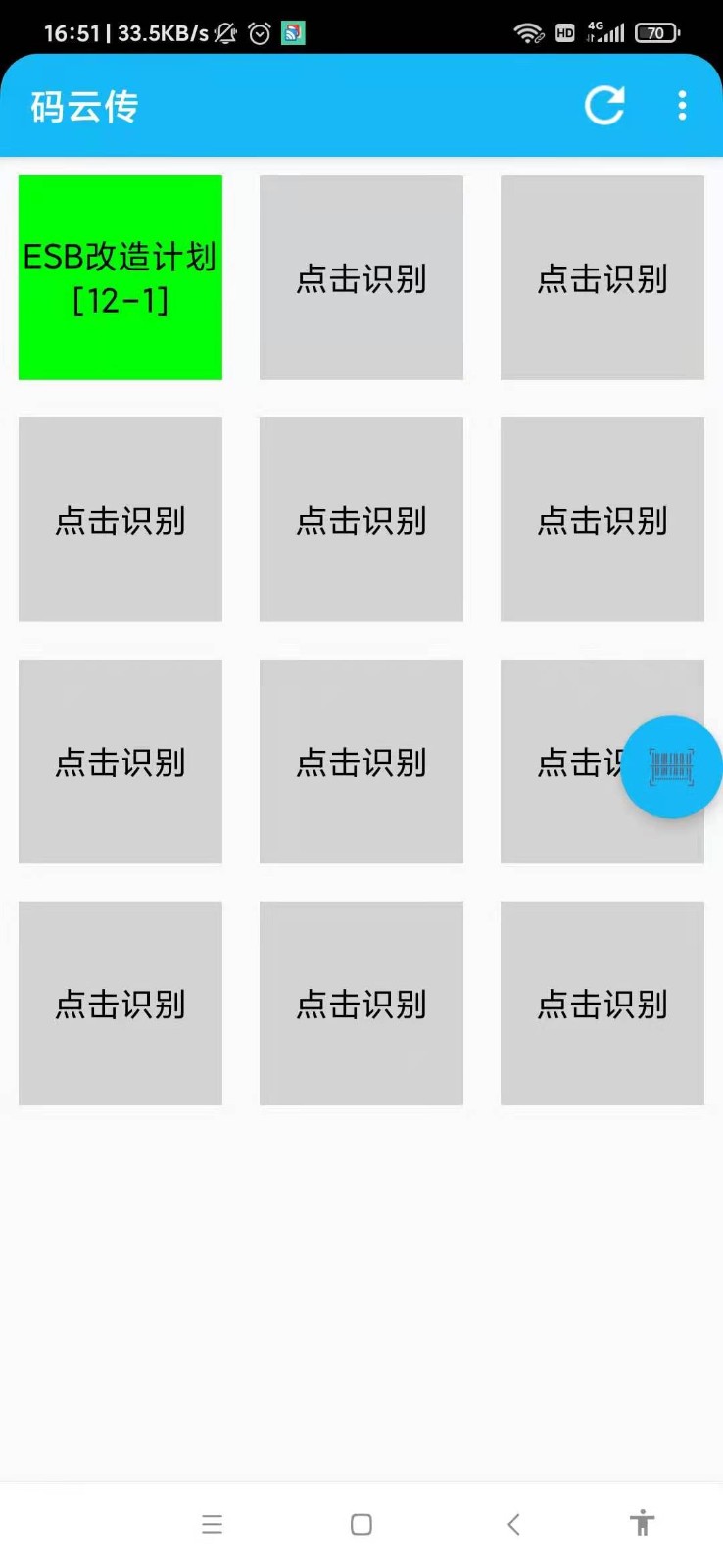Tap the bottom-right 点击识别 tile
Screen dimensions: 723x1568
[x=602, y=1004]
